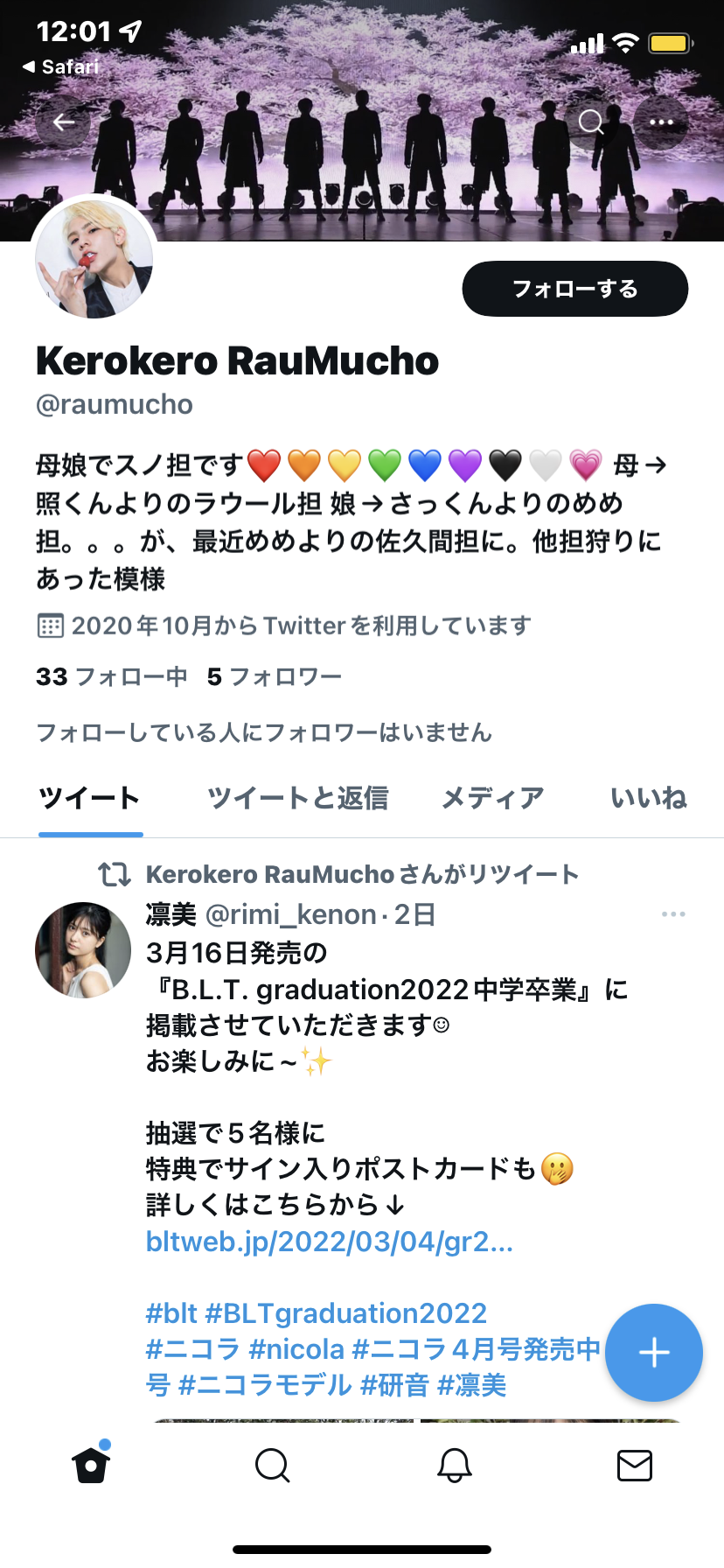Switch to the メディア tab

pyautogui.click(x=492, y=798)
